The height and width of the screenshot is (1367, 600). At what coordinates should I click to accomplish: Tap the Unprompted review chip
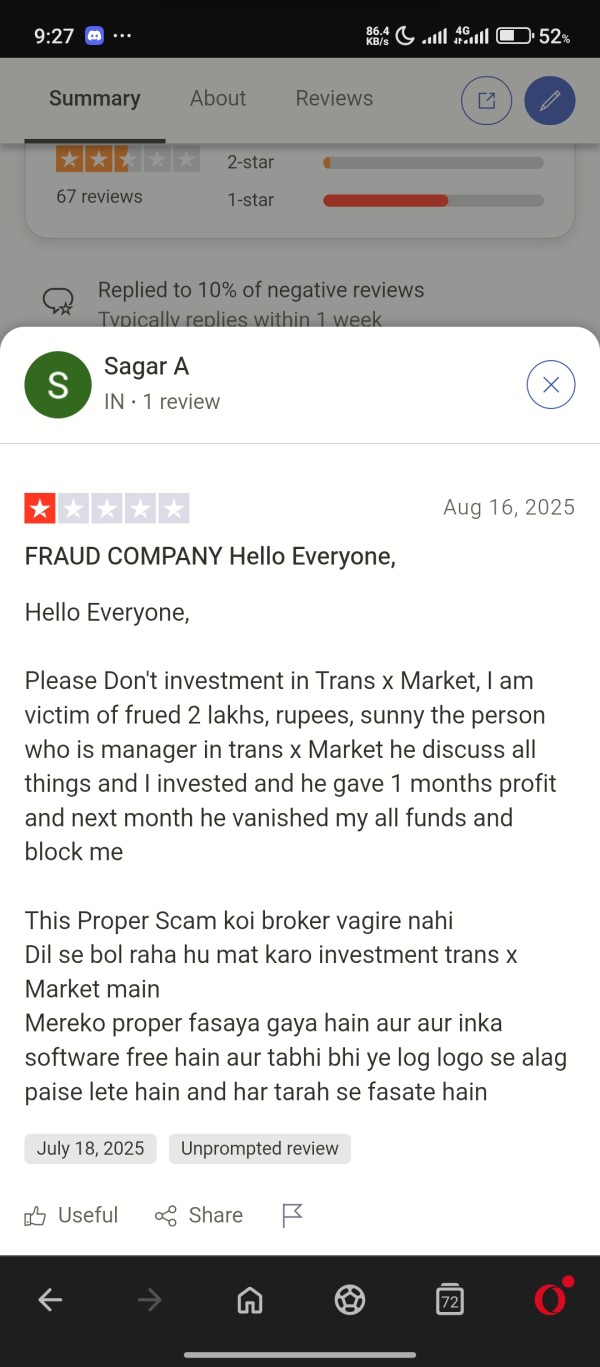pos(260,1149)
